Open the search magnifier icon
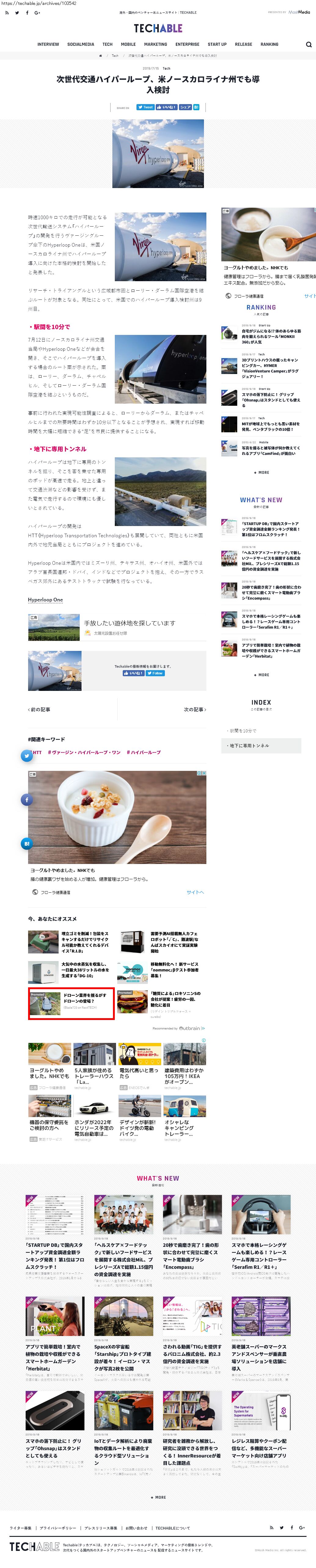The width and height of the screenshot is (316, 1568). pos(309,45)
